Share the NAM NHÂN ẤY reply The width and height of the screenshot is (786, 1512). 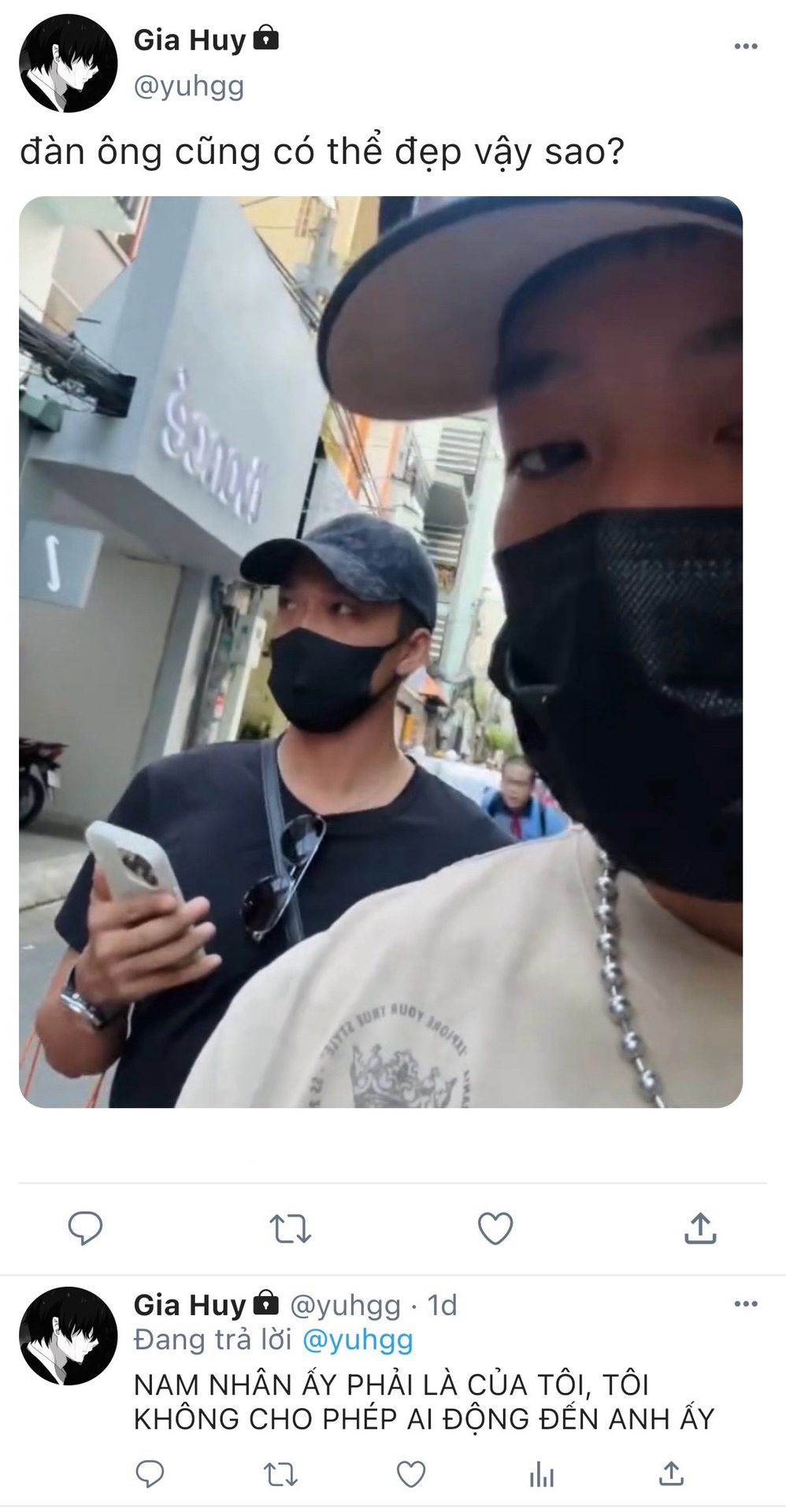(671, 1473)
